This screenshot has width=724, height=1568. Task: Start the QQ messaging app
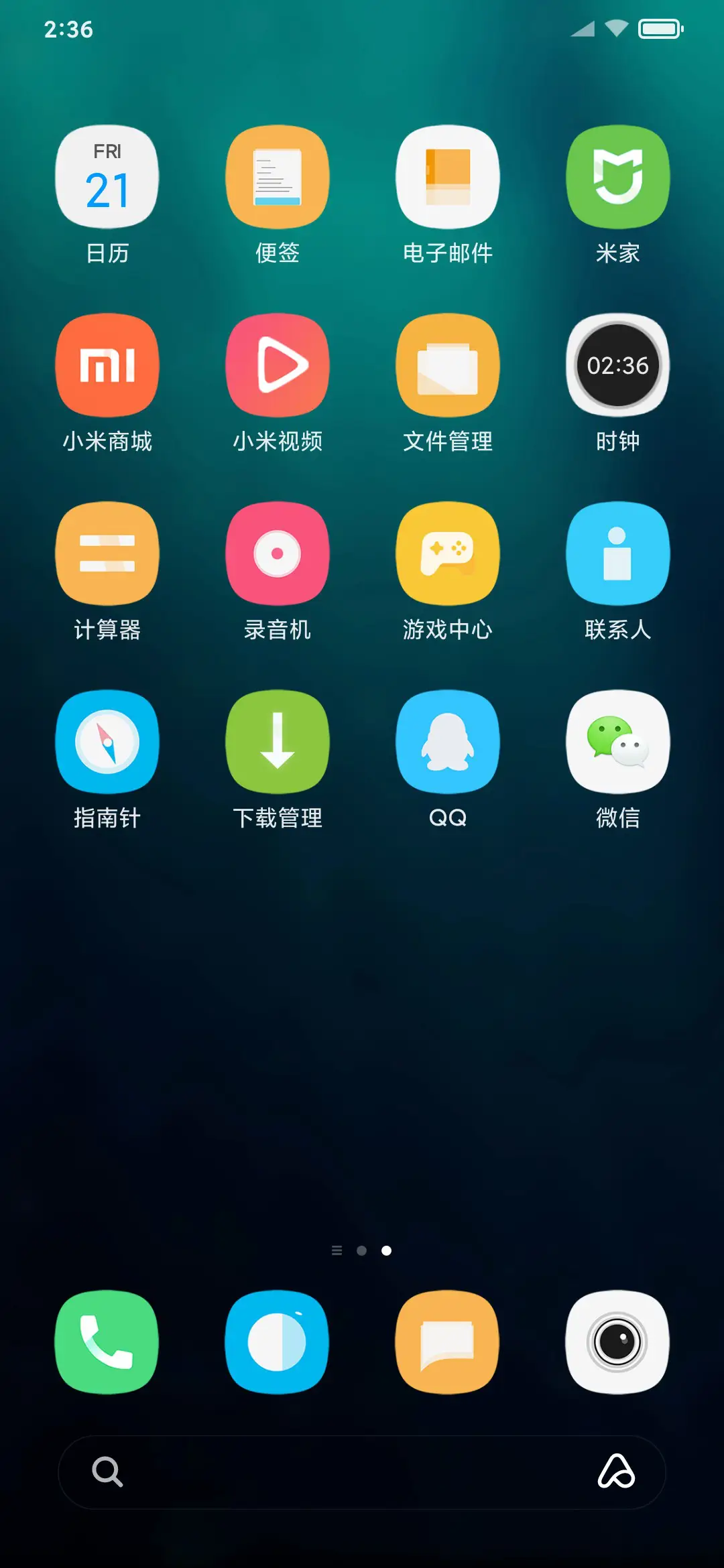pos(447,742)
